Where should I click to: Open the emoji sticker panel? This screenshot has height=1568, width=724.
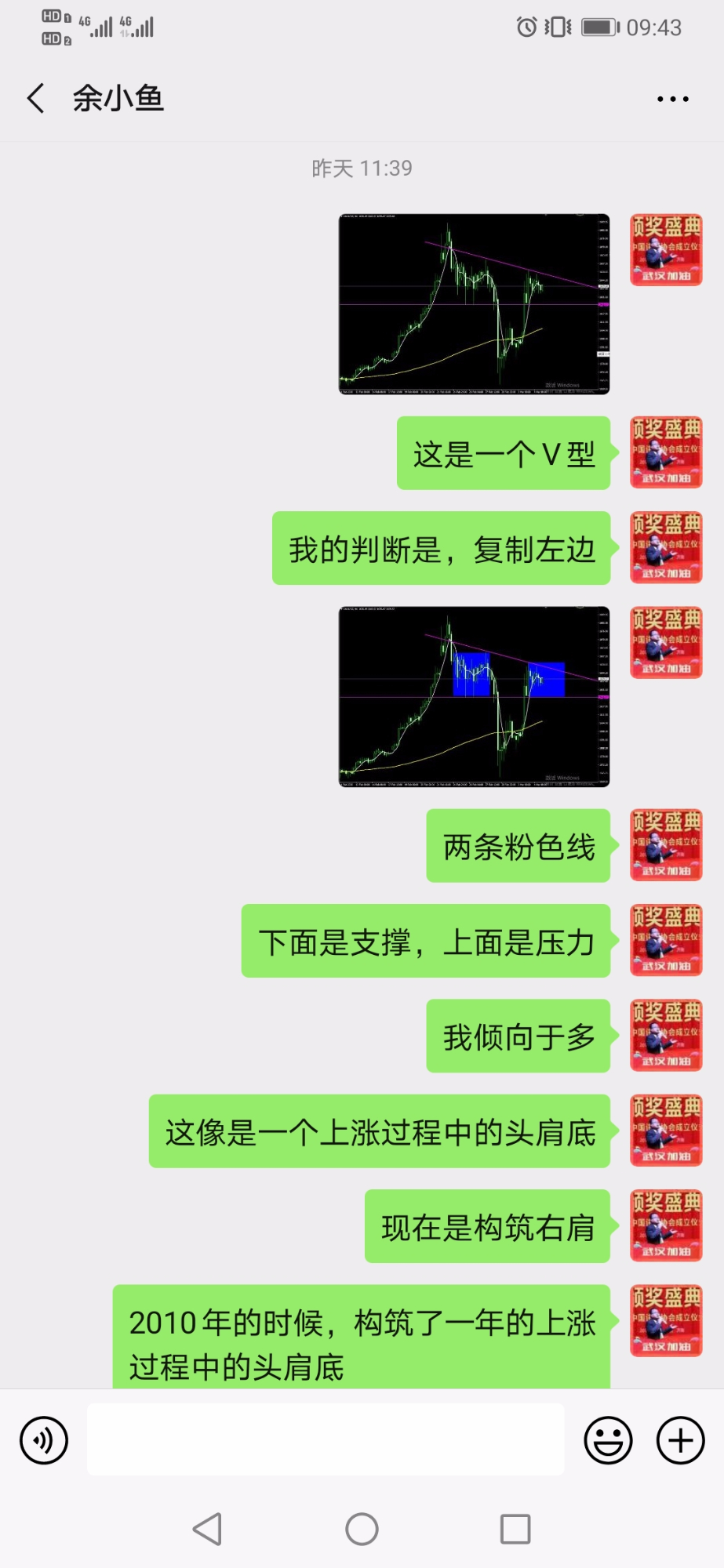[608, 1440]
